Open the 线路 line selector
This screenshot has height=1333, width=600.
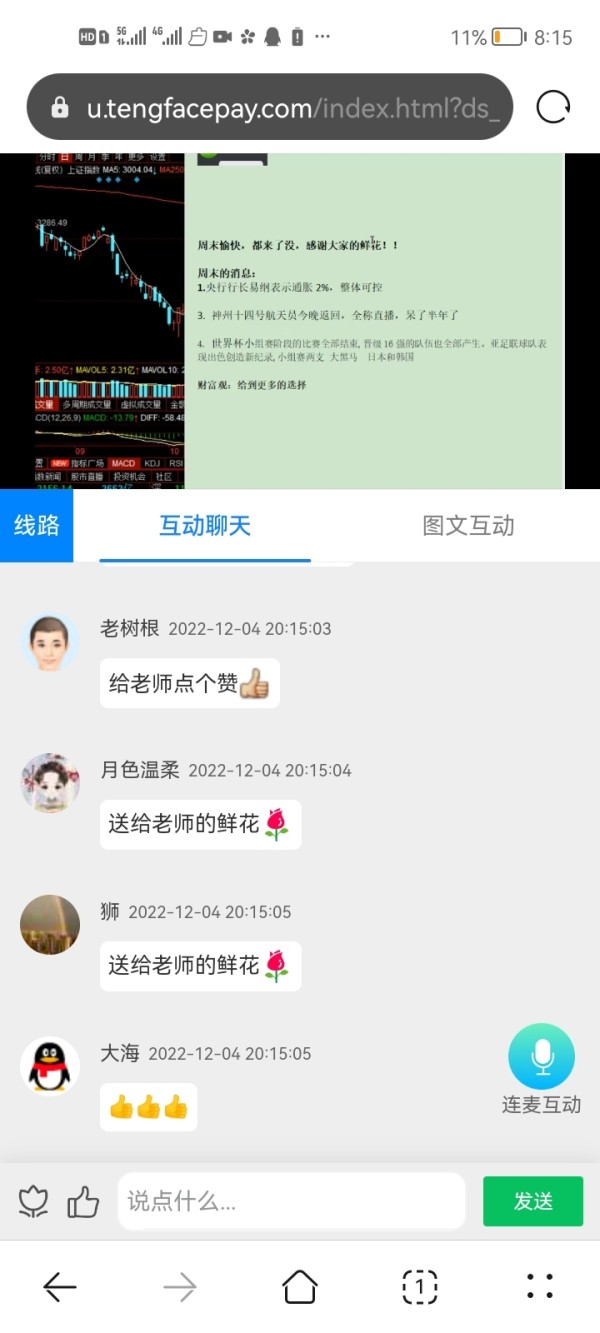click(x=37, y=525)
